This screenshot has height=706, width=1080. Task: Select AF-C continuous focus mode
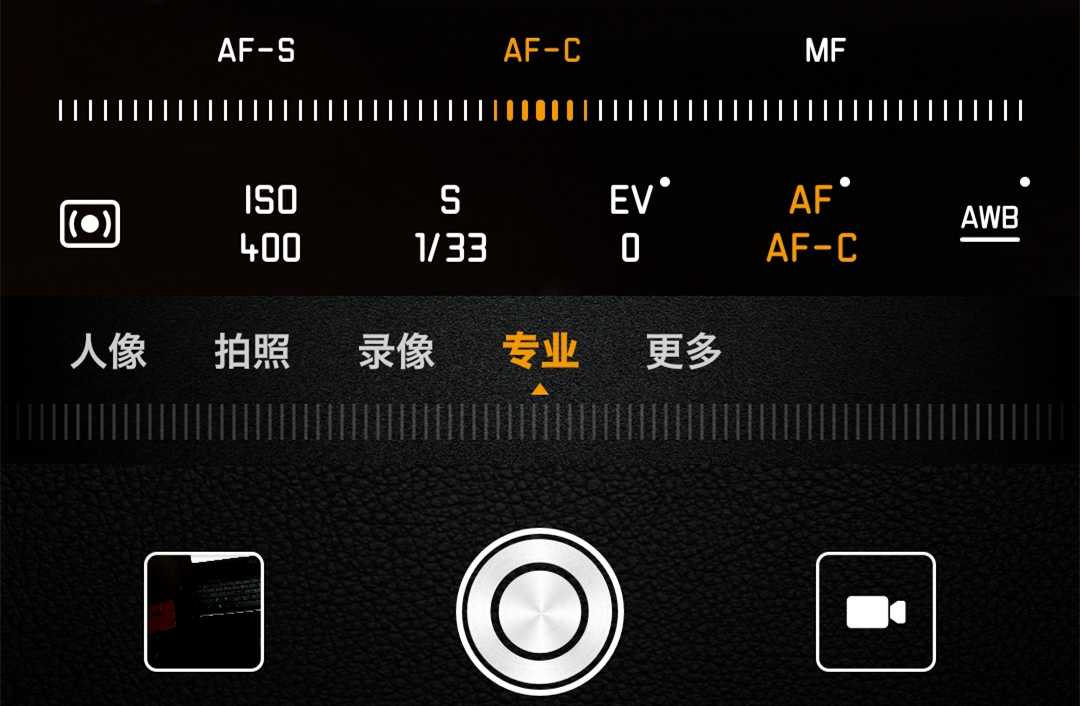542,51
